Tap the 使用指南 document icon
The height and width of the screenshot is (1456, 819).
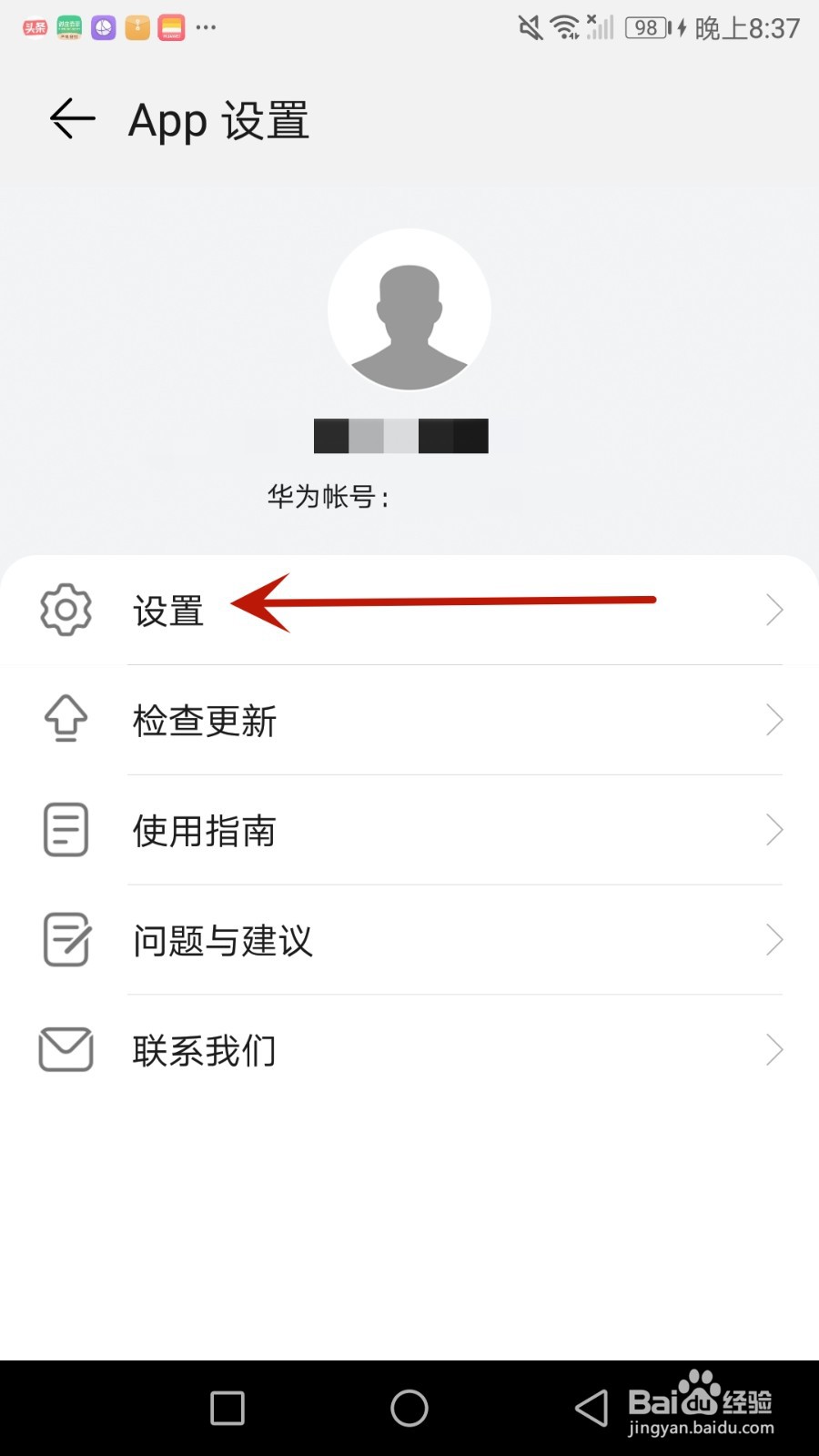[x=65, y=830]
